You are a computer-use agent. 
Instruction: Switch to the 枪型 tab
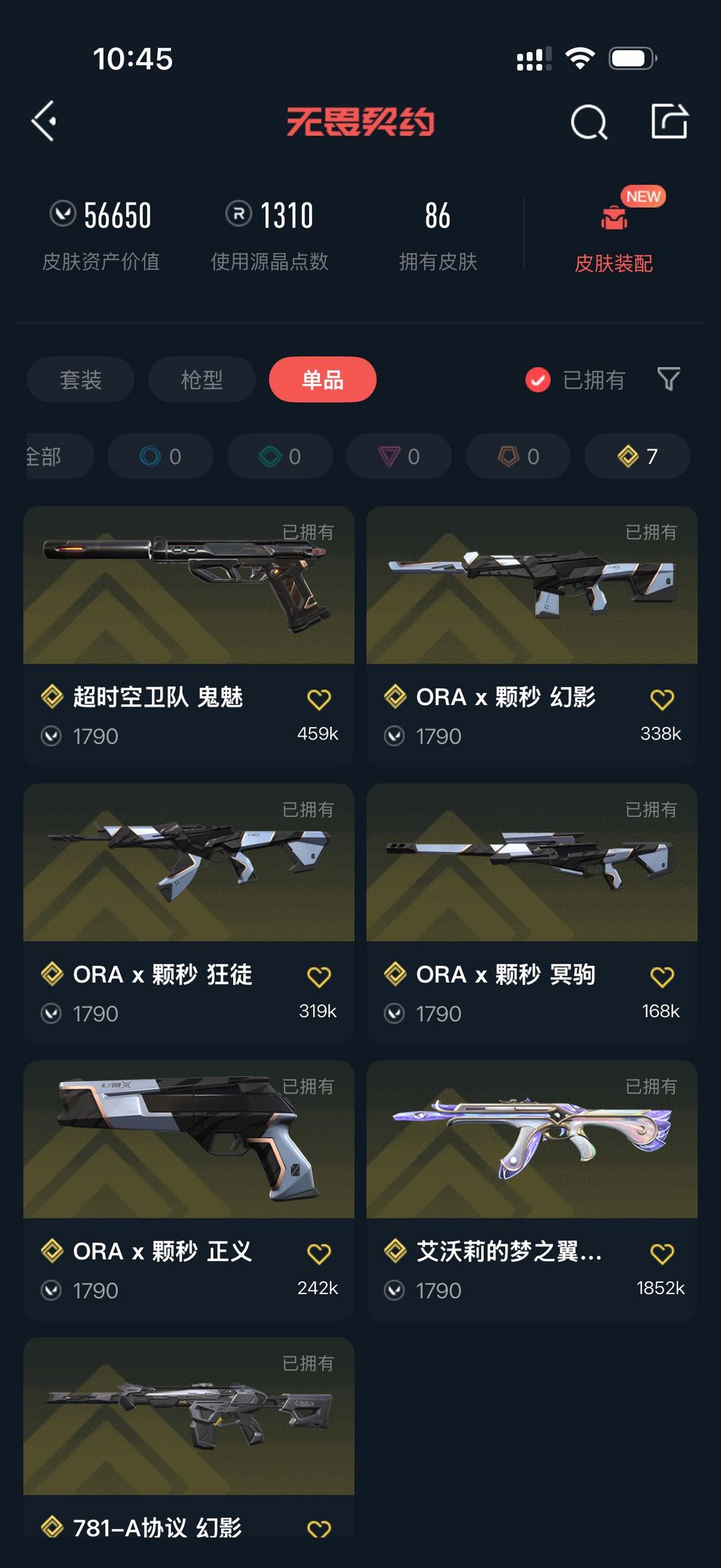(202, 379)
